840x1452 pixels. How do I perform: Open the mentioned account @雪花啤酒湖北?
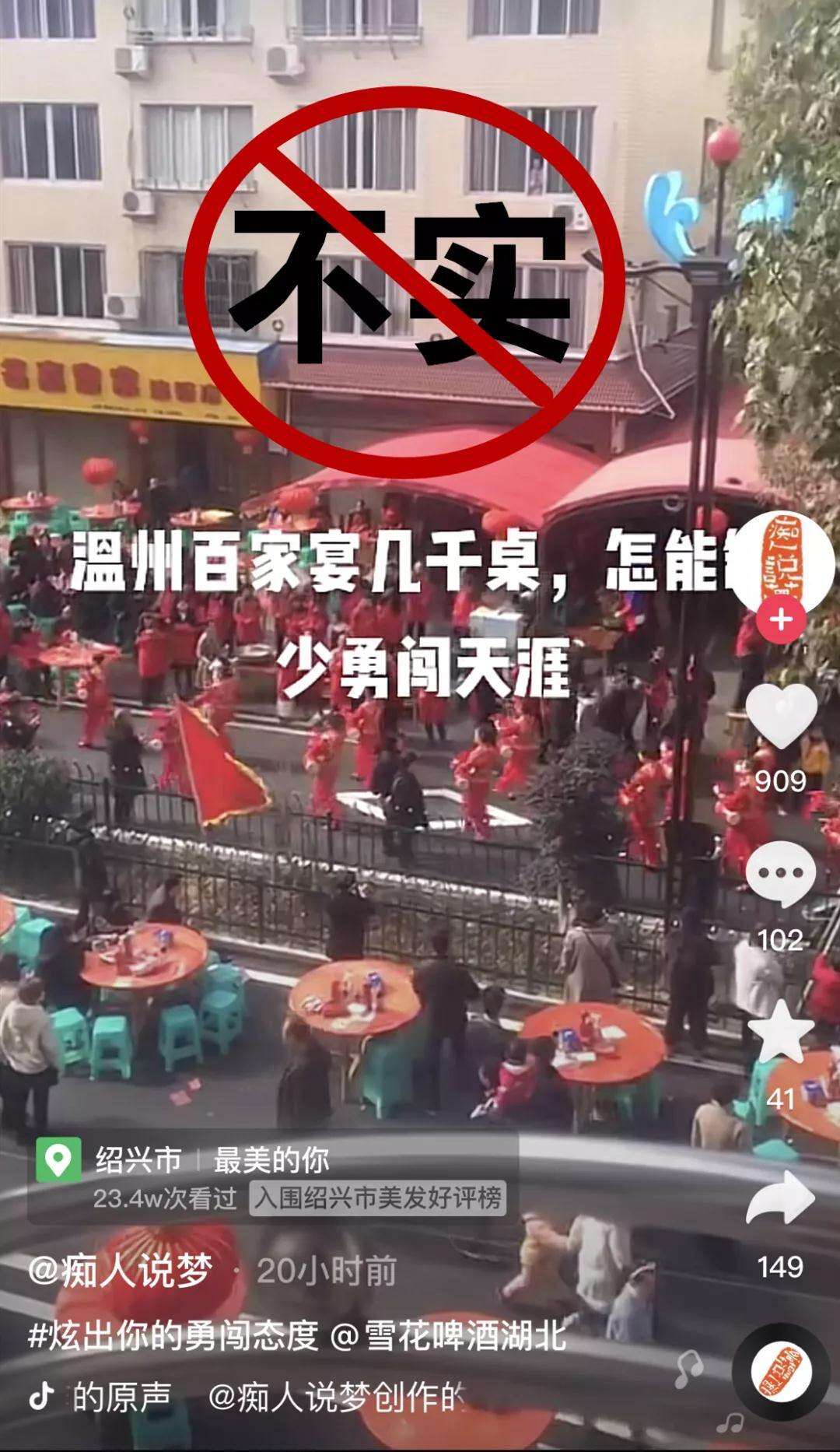click(x=449, y=1337)
